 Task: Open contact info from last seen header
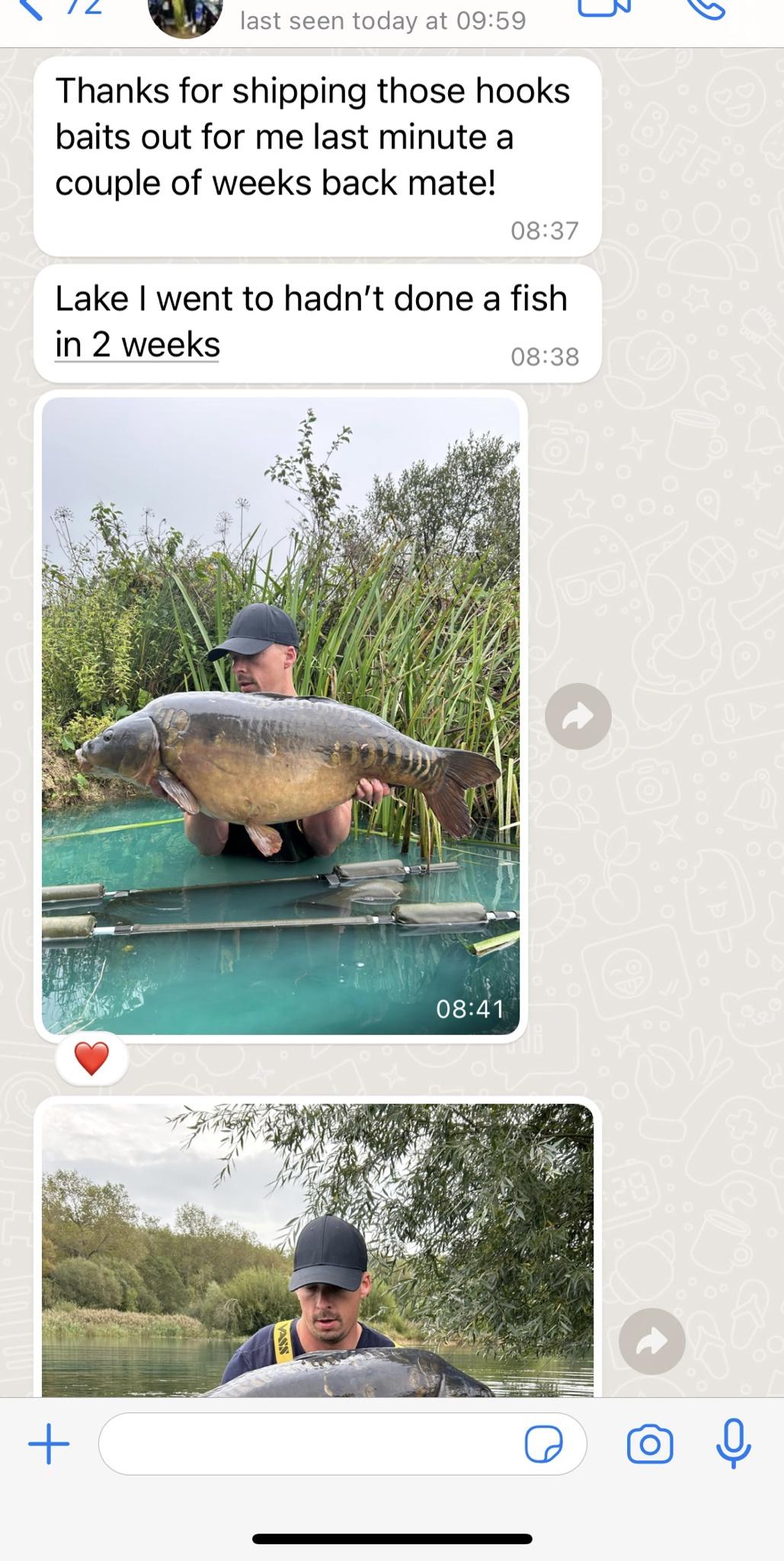click(382, 21)
